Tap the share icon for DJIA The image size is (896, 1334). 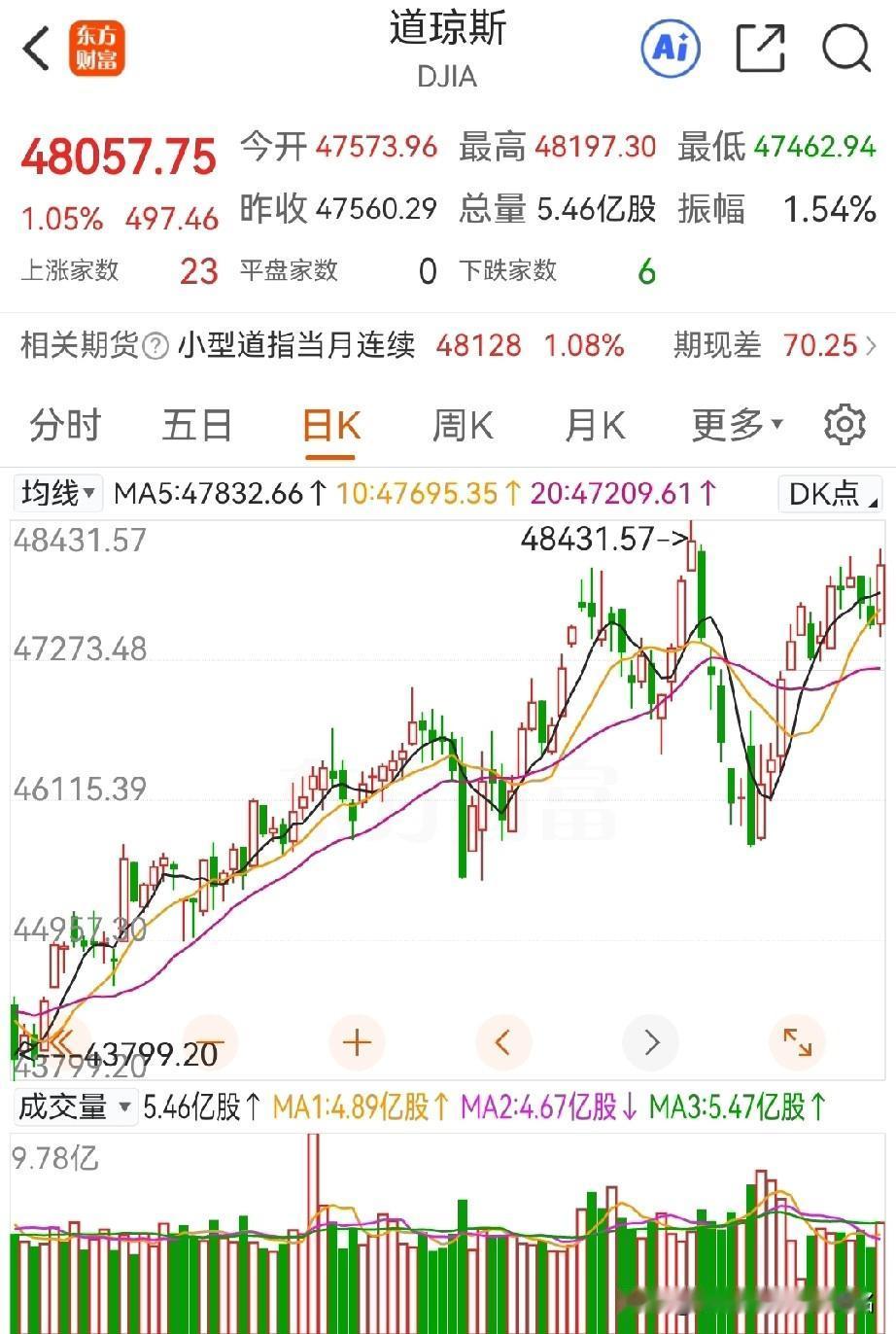pos(760,47)
